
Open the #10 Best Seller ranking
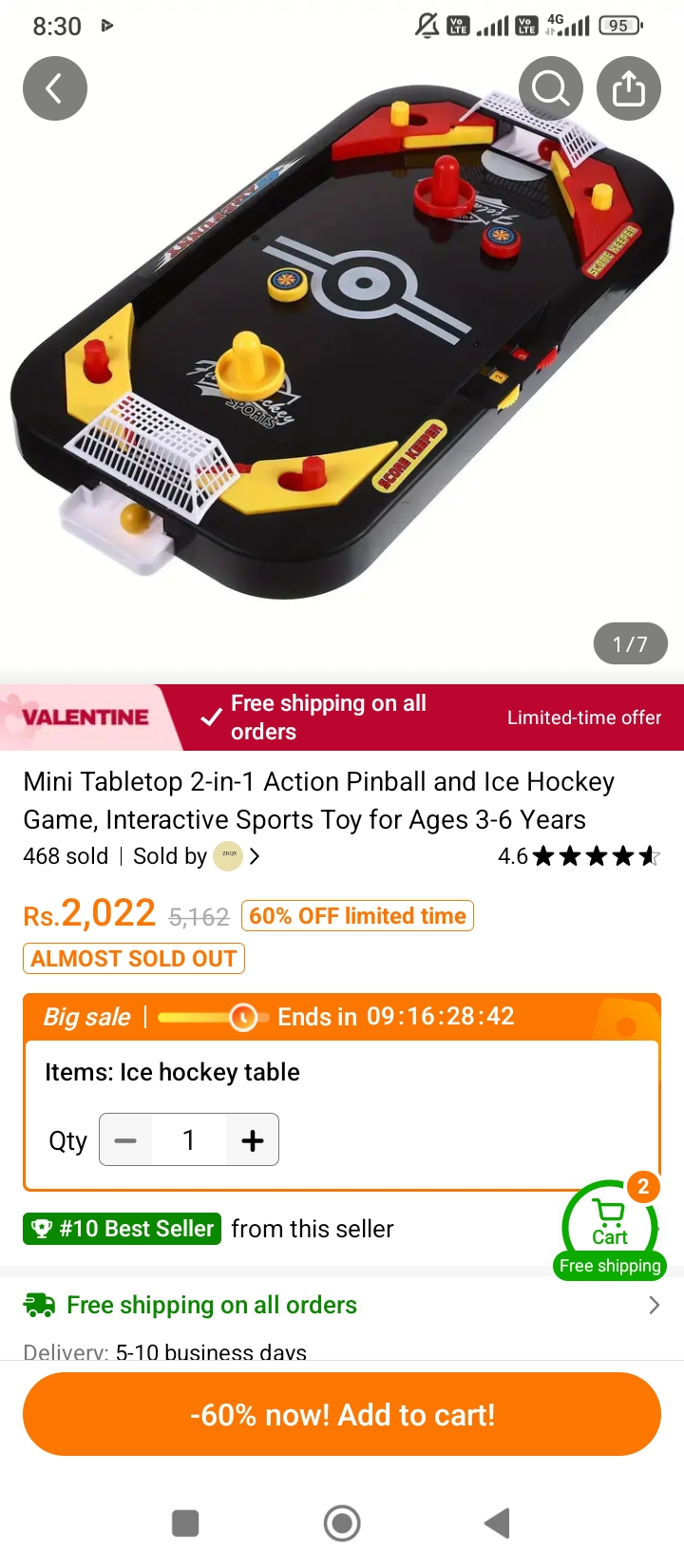(123, 1229)
